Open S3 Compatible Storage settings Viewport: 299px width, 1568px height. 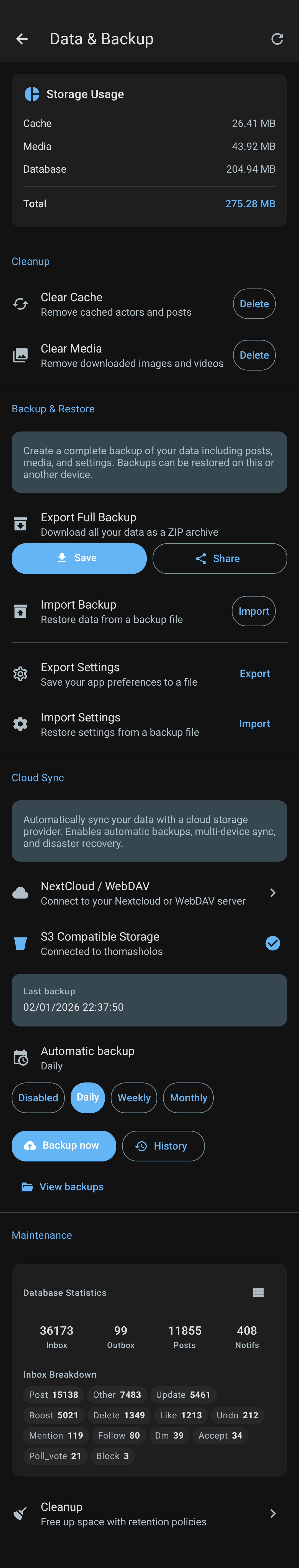click(x=149, y=943)
